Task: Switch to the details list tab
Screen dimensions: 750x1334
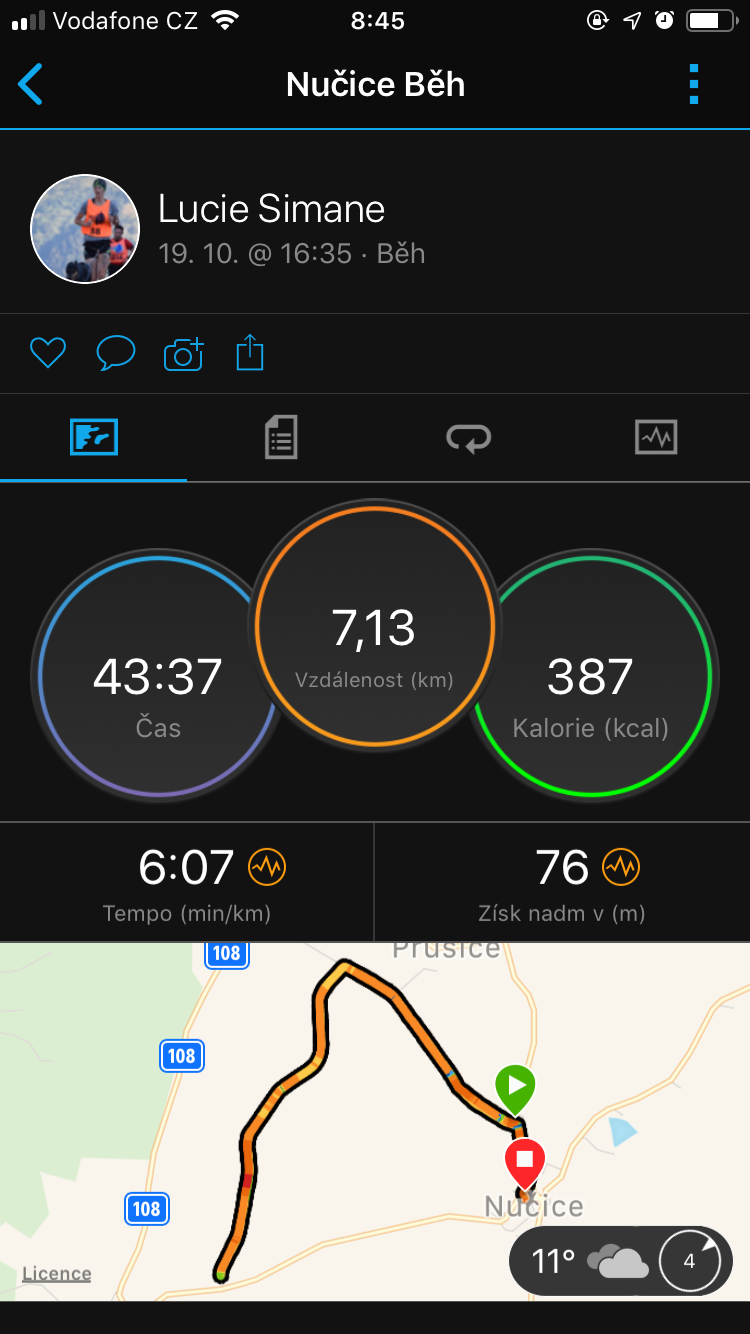Action: point(281,438)
